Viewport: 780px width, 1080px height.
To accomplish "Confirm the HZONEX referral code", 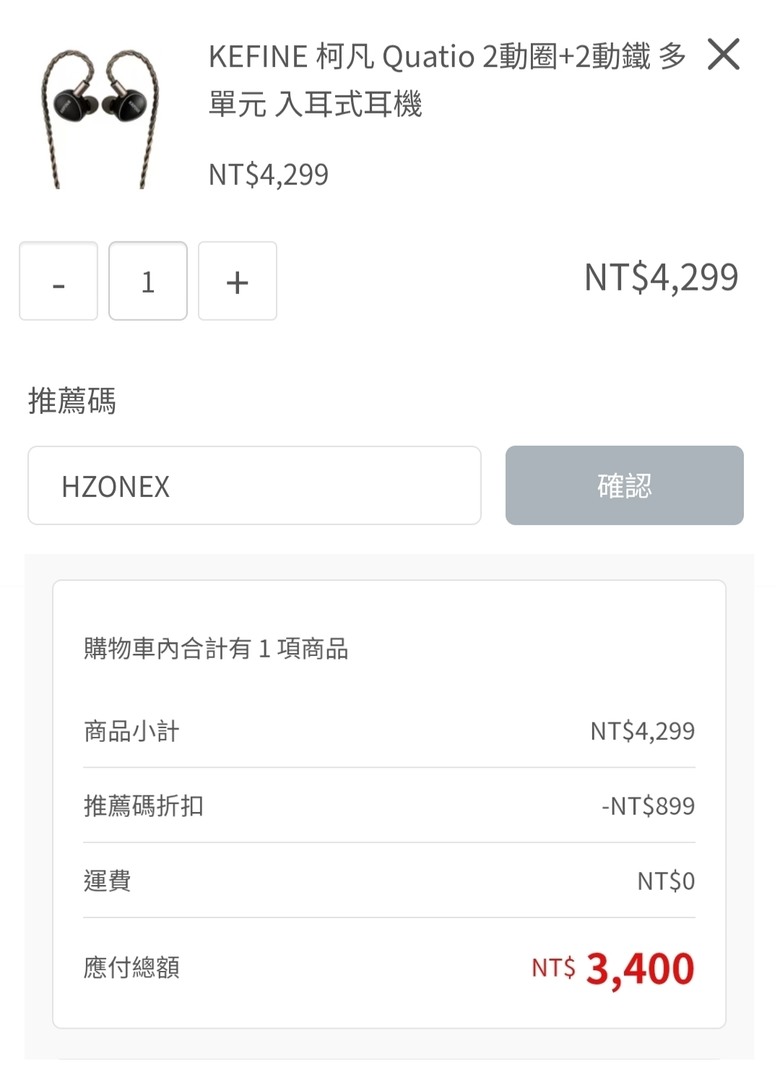I will click(624, 485).
